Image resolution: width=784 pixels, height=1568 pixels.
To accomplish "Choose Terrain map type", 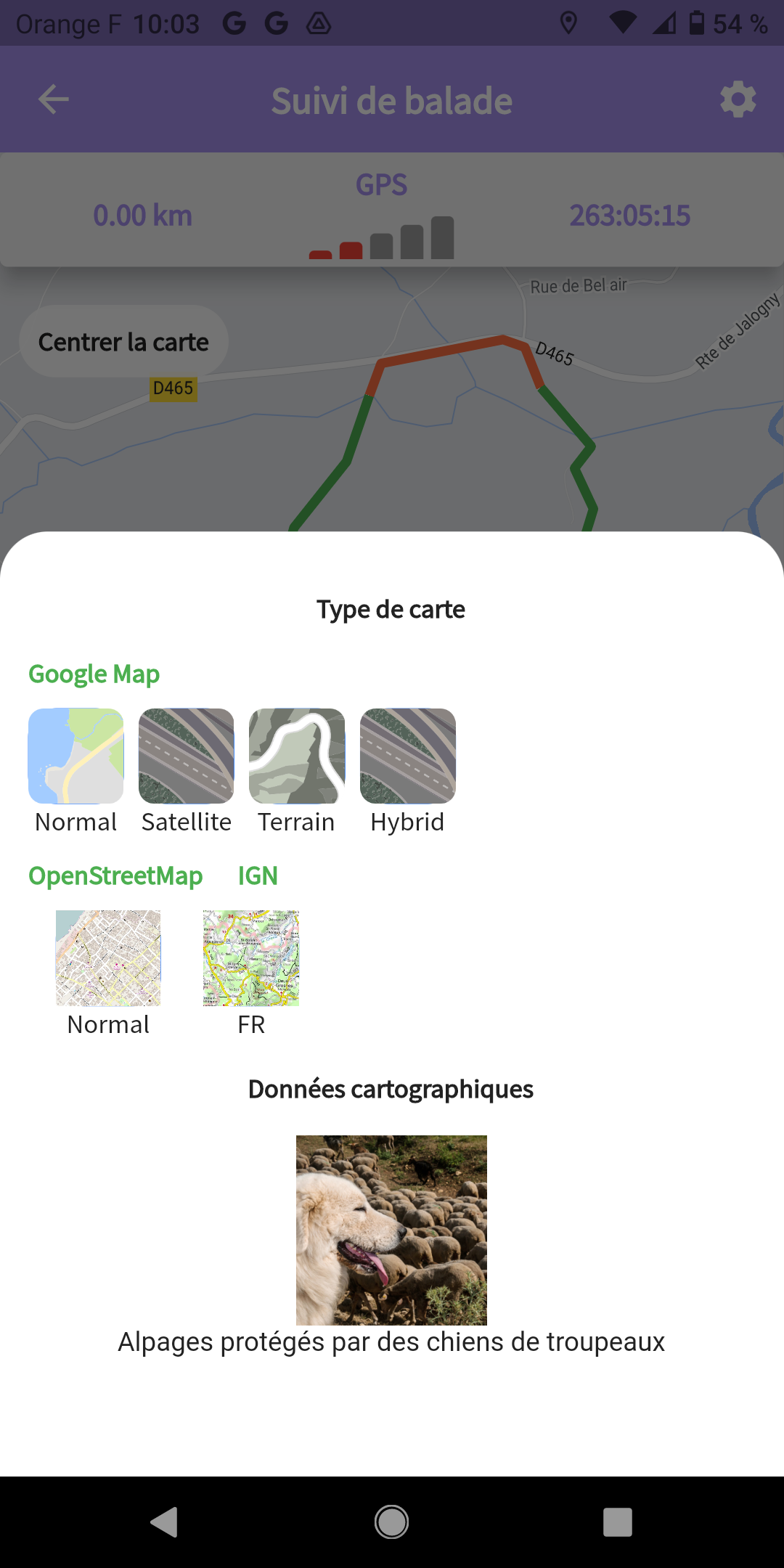I will pos(297,756).
